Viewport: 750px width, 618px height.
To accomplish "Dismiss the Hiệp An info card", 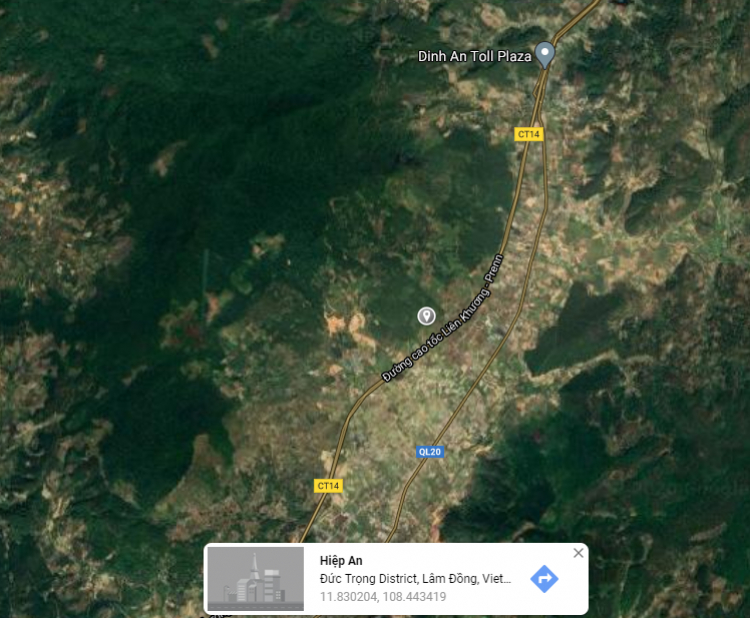I will (x=578, y=553).
